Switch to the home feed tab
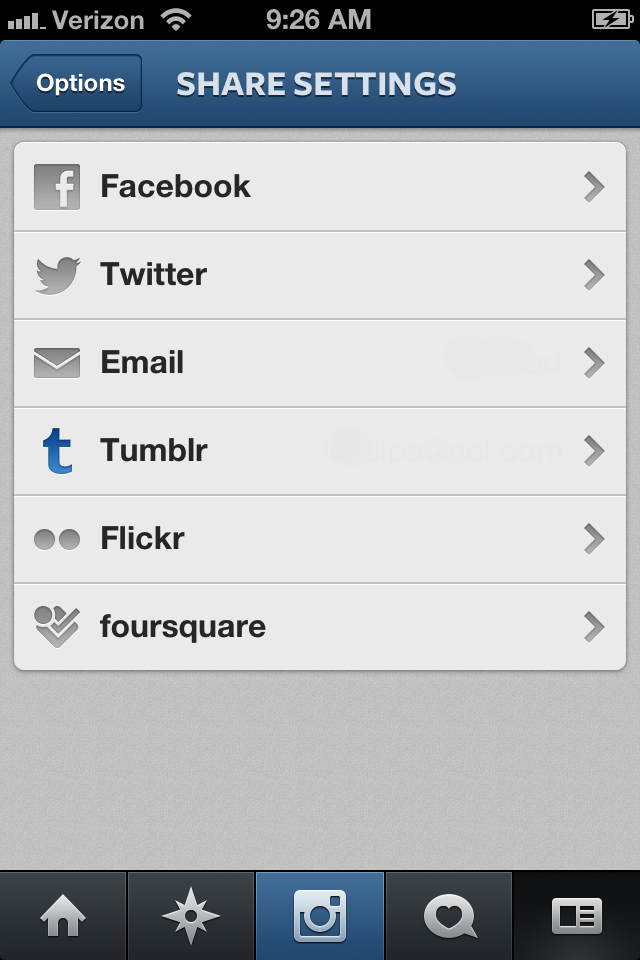The image size is (640, 960). click(x=63, y=916)
